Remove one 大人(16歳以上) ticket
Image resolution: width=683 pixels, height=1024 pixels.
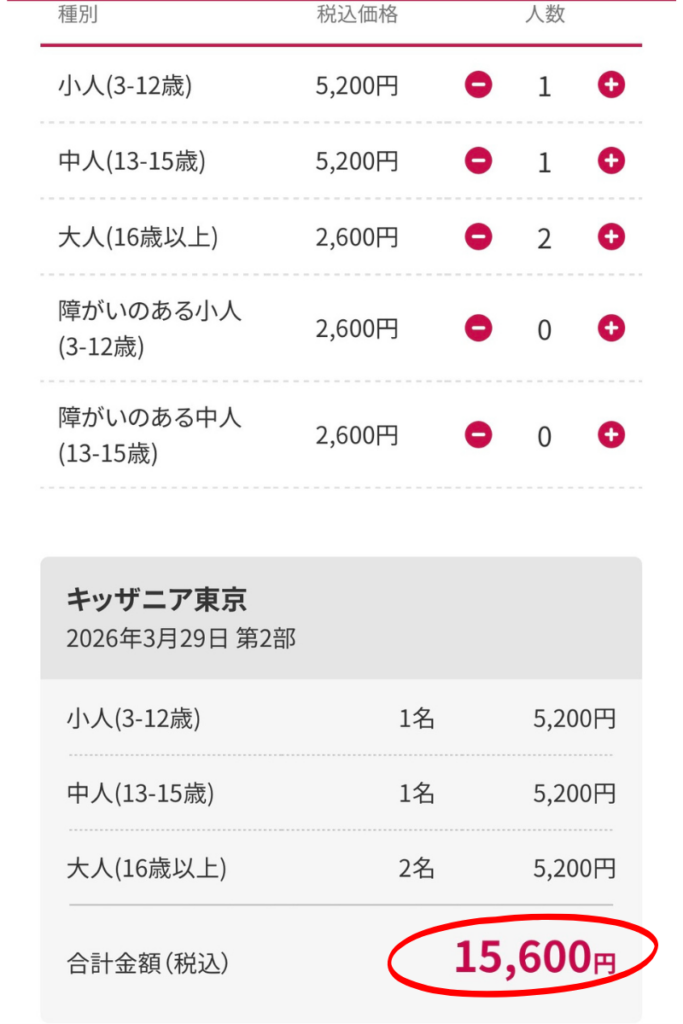pyautogui.click(x=479, y=237)
